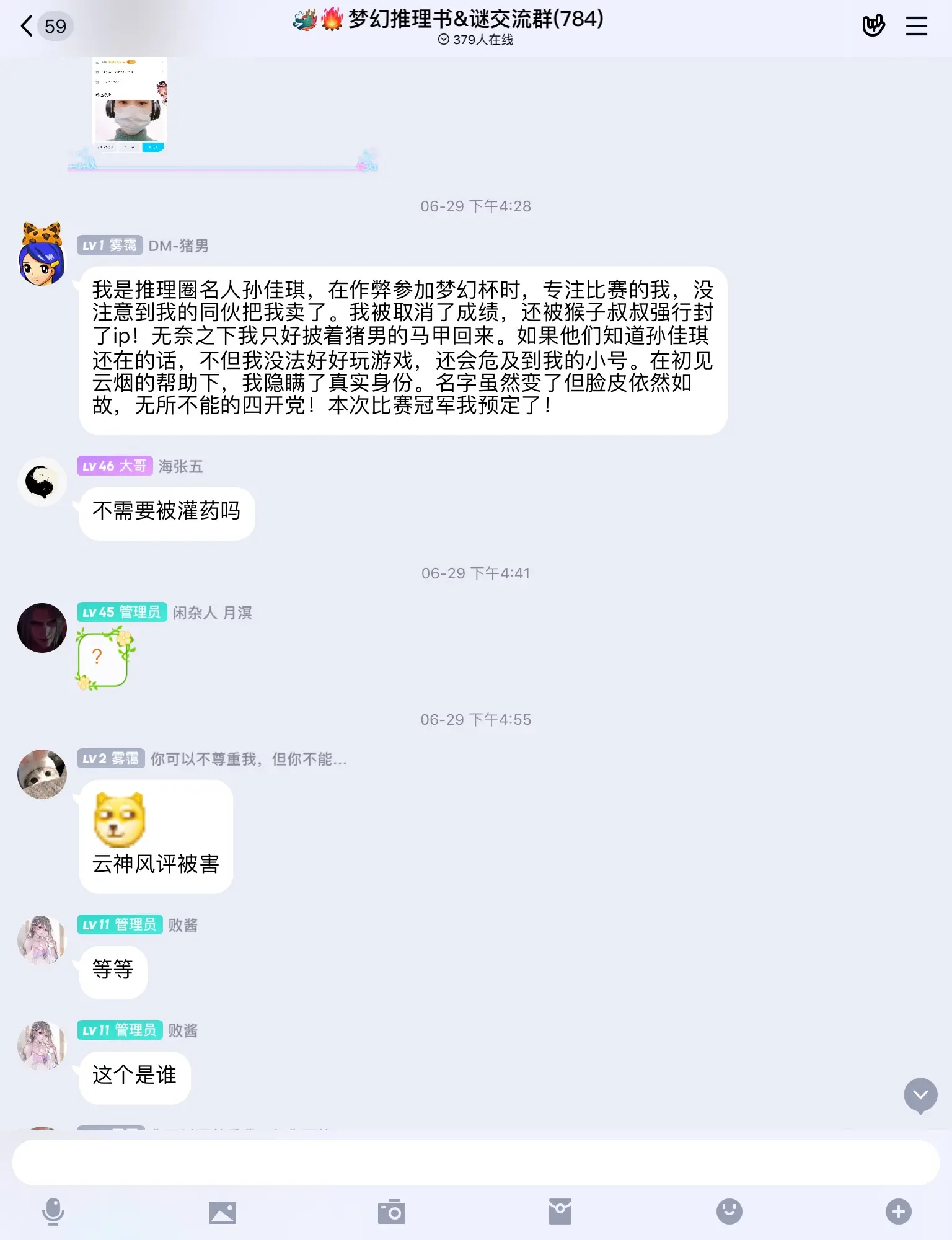Record a voice message with microphone
Screen dimensions: 952x1240
(x=53, y=1211)
